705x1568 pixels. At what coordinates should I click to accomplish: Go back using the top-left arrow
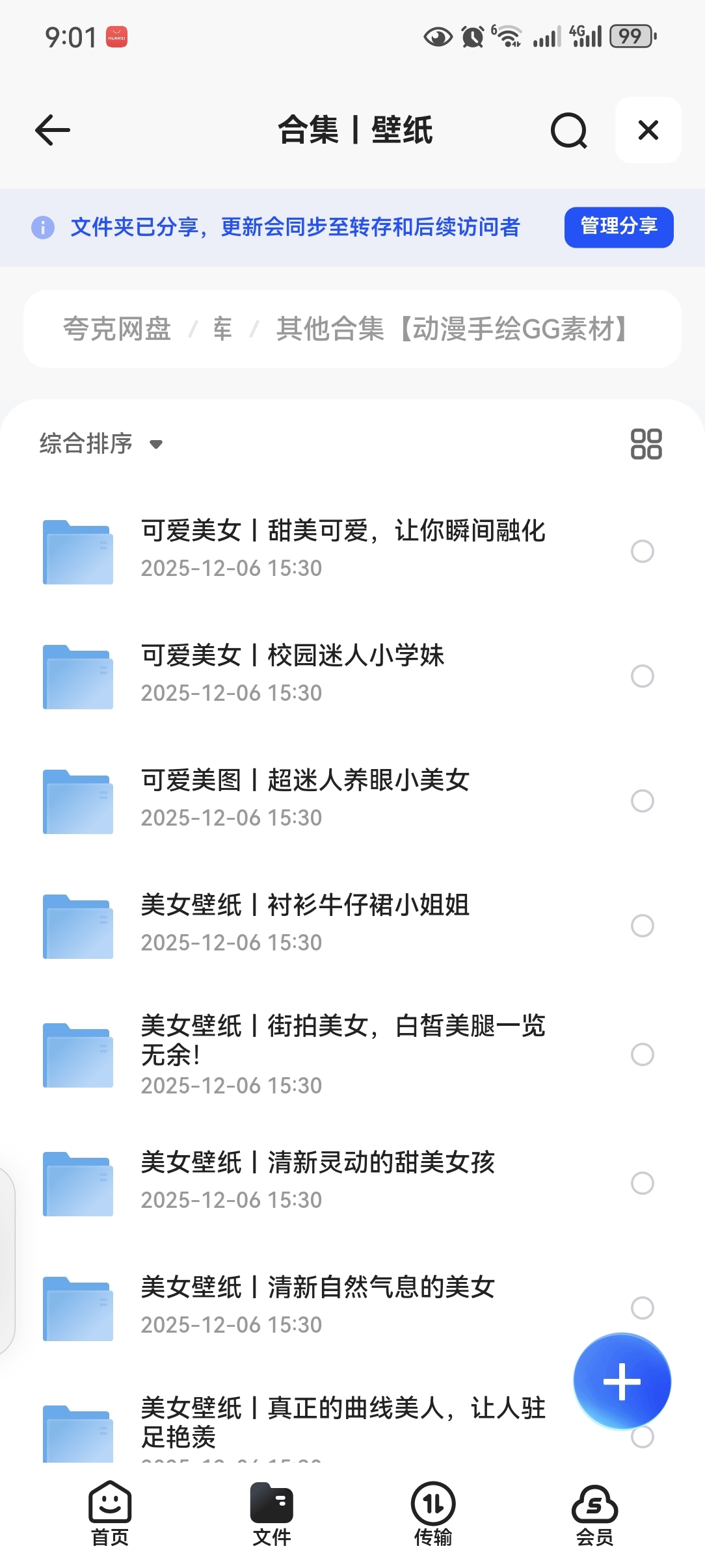point(53,130)
